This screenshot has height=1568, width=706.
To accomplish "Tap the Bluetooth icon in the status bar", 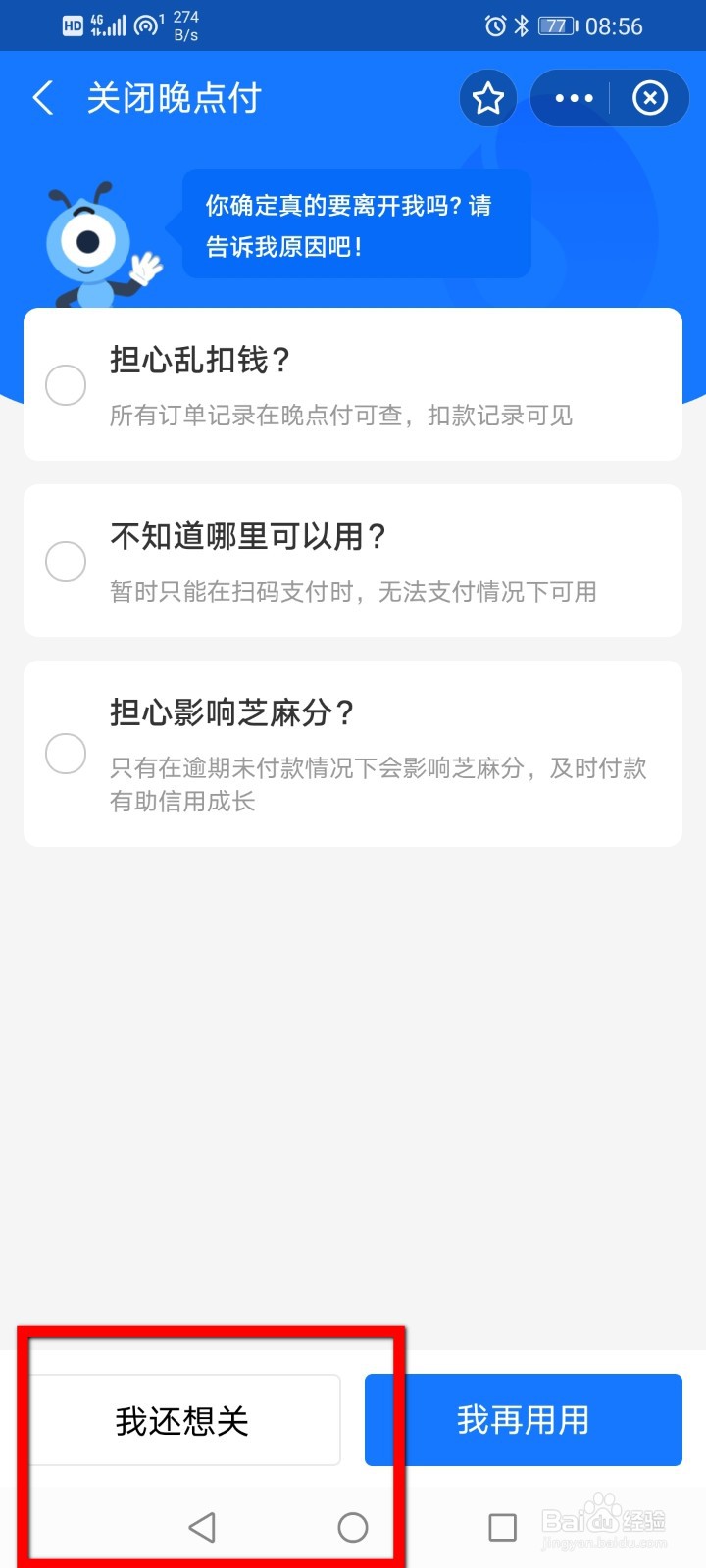I will pyautogui.click(x=521, y=25).
